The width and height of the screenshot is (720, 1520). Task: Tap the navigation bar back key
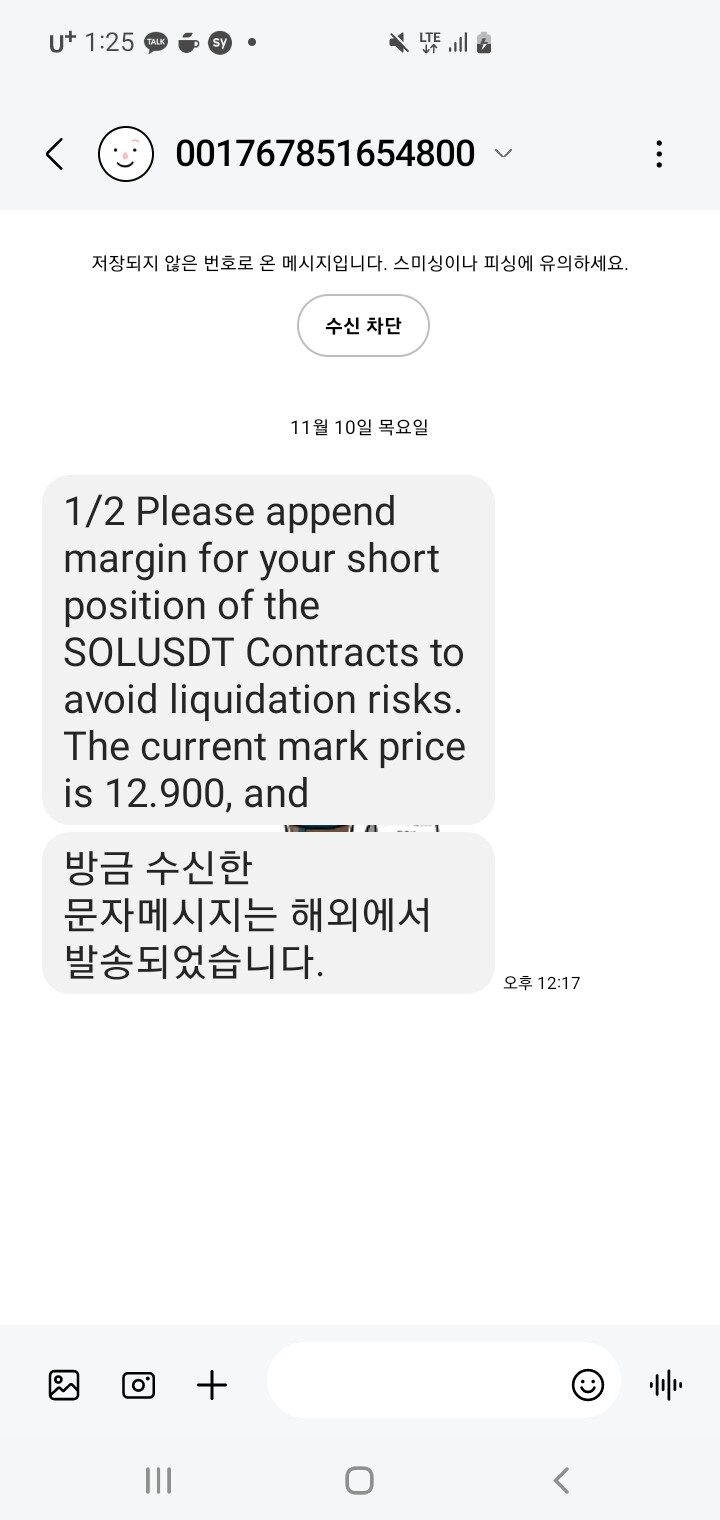[x=561, y=1480]
